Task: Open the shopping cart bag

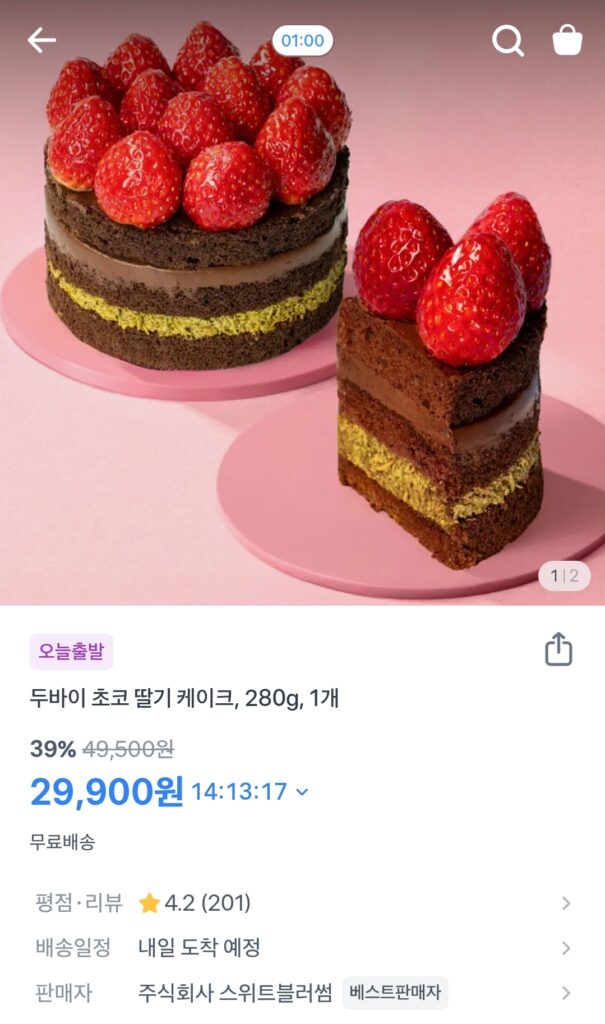Action: coord(567,40)
